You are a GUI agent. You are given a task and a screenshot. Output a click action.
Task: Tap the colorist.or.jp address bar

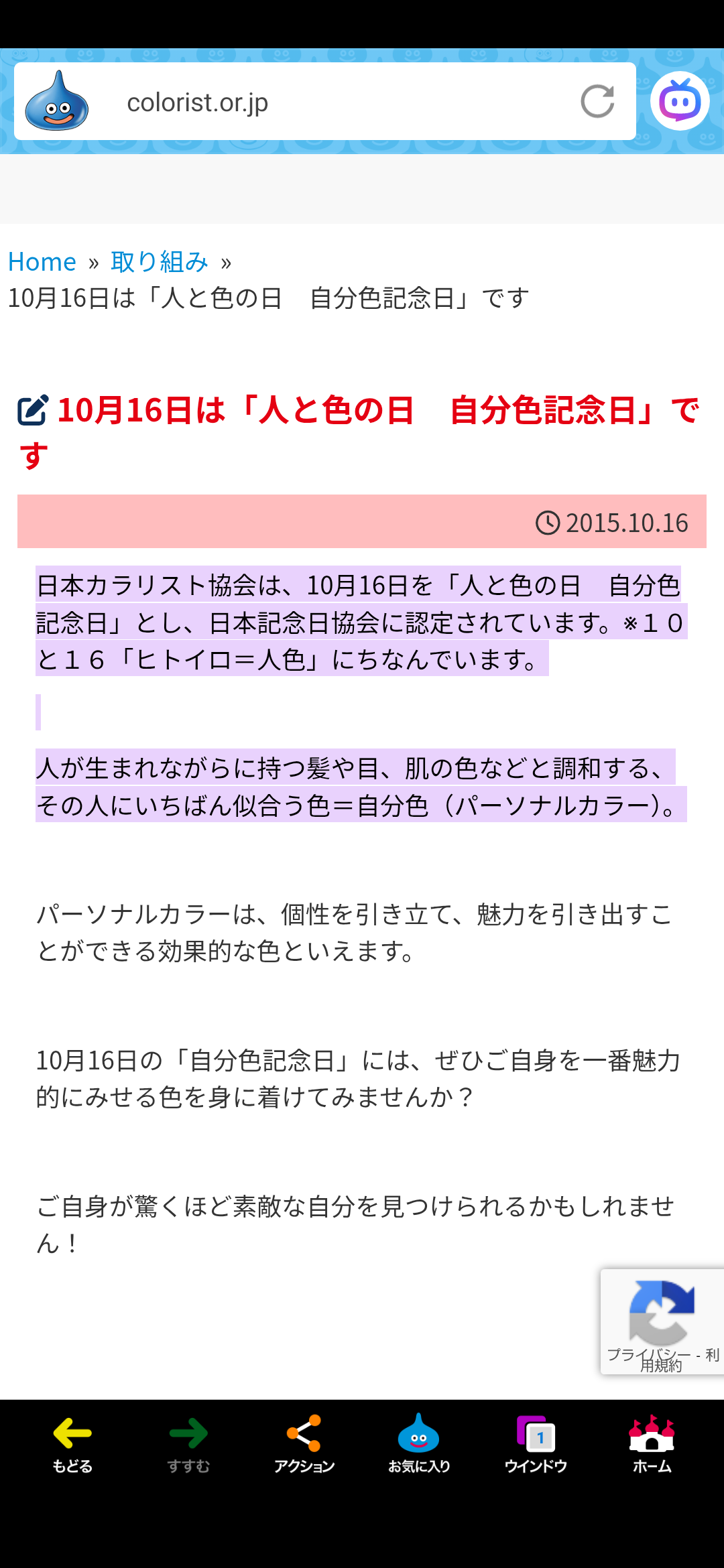[x=322, y=102]
